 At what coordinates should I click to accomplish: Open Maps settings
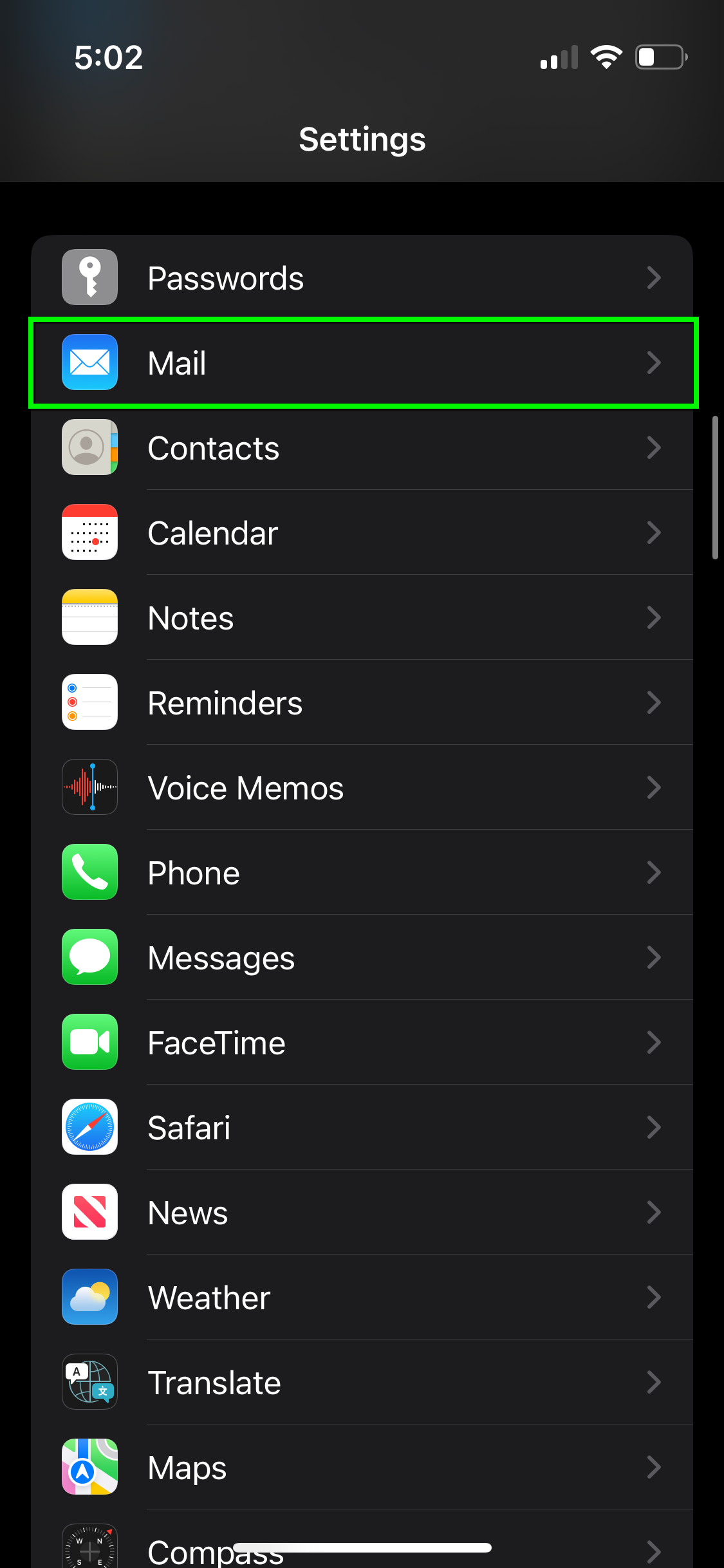tap(362, 1467)
